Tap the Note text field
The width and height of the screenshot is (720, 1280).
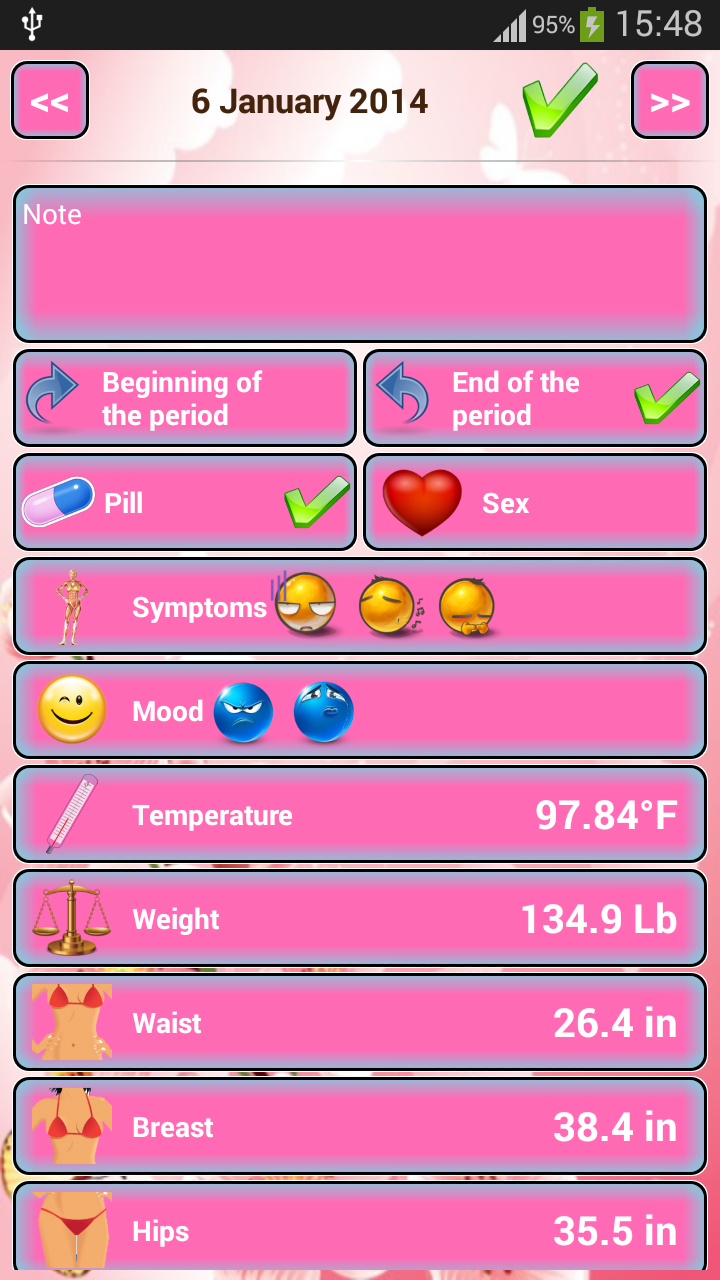pos(360,262)
